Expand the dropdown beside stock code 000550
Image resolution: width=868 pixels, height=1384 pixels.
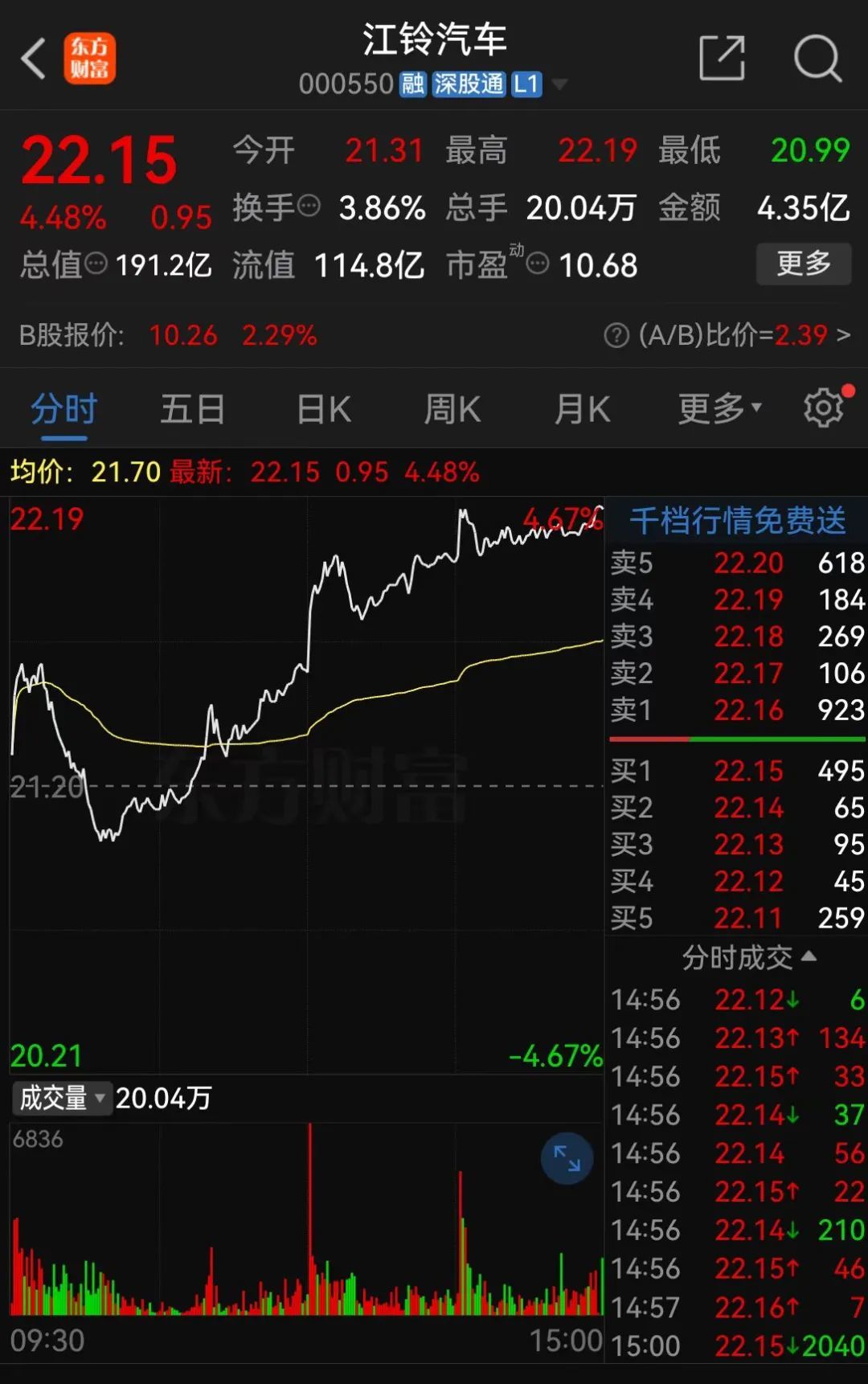pyautogui.click(x=560, y=84)
